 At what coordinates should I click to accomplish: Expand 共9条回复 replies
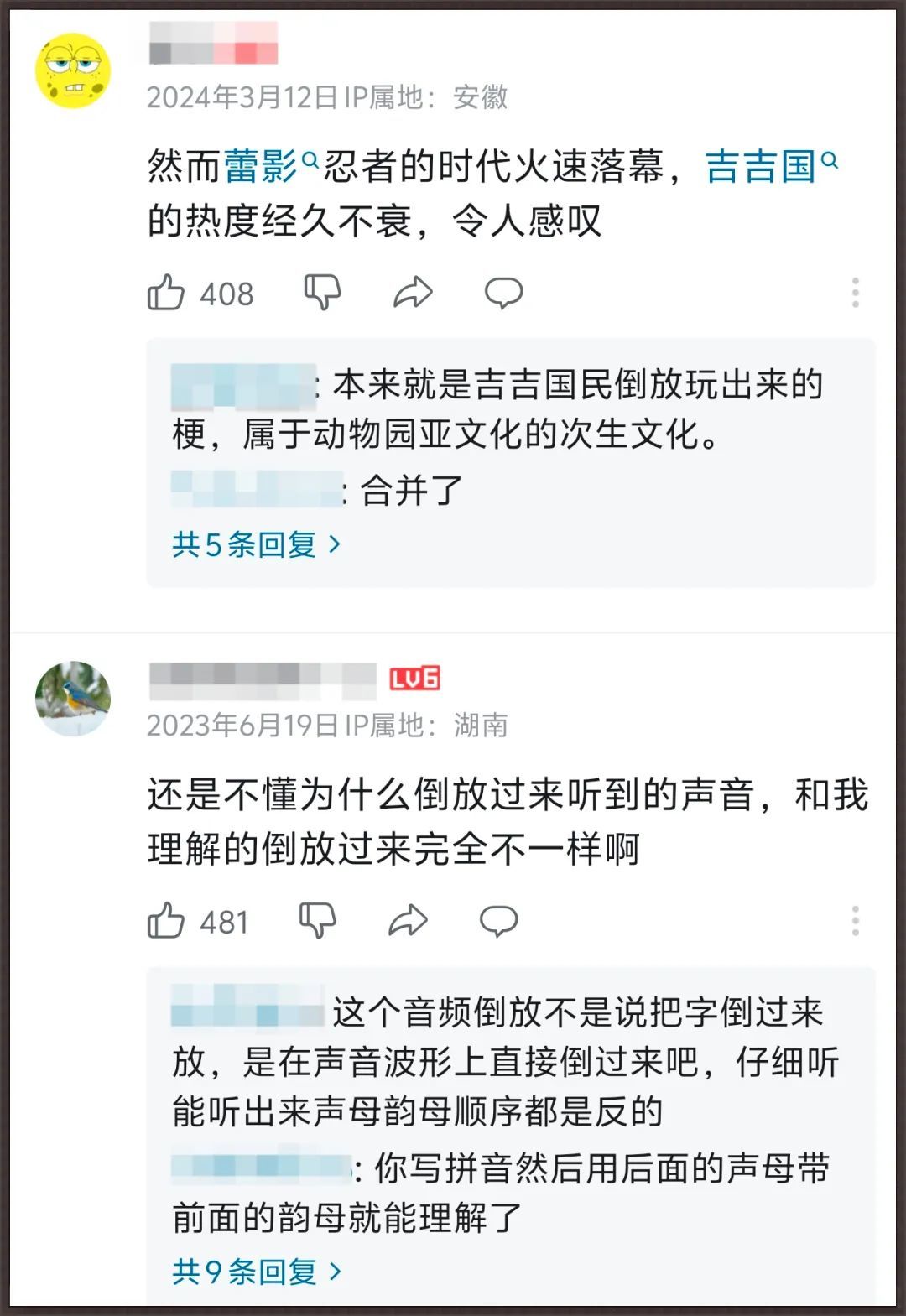click(x=256, y=1272)
